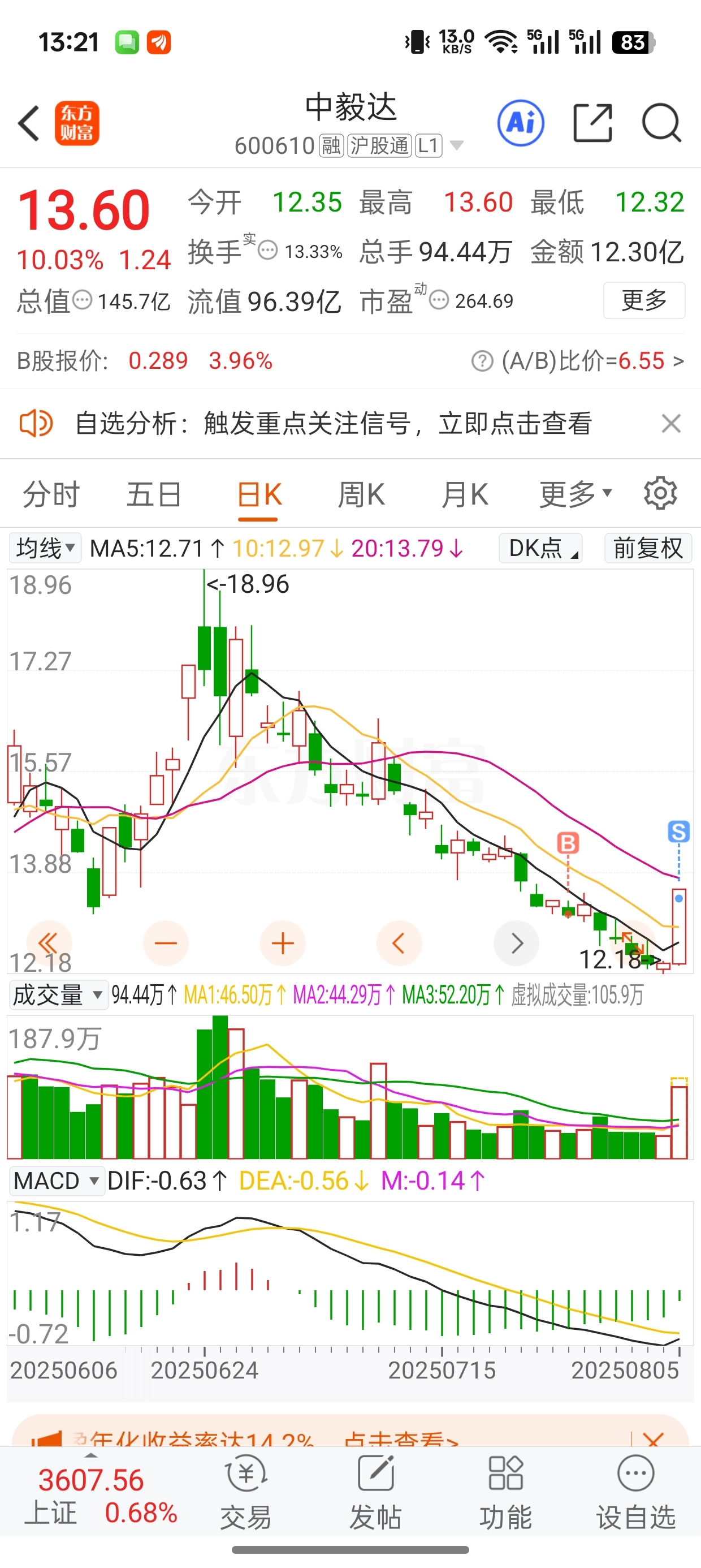Switch to the 五日 tab
701x1568 pixels.
coord(154,494)
